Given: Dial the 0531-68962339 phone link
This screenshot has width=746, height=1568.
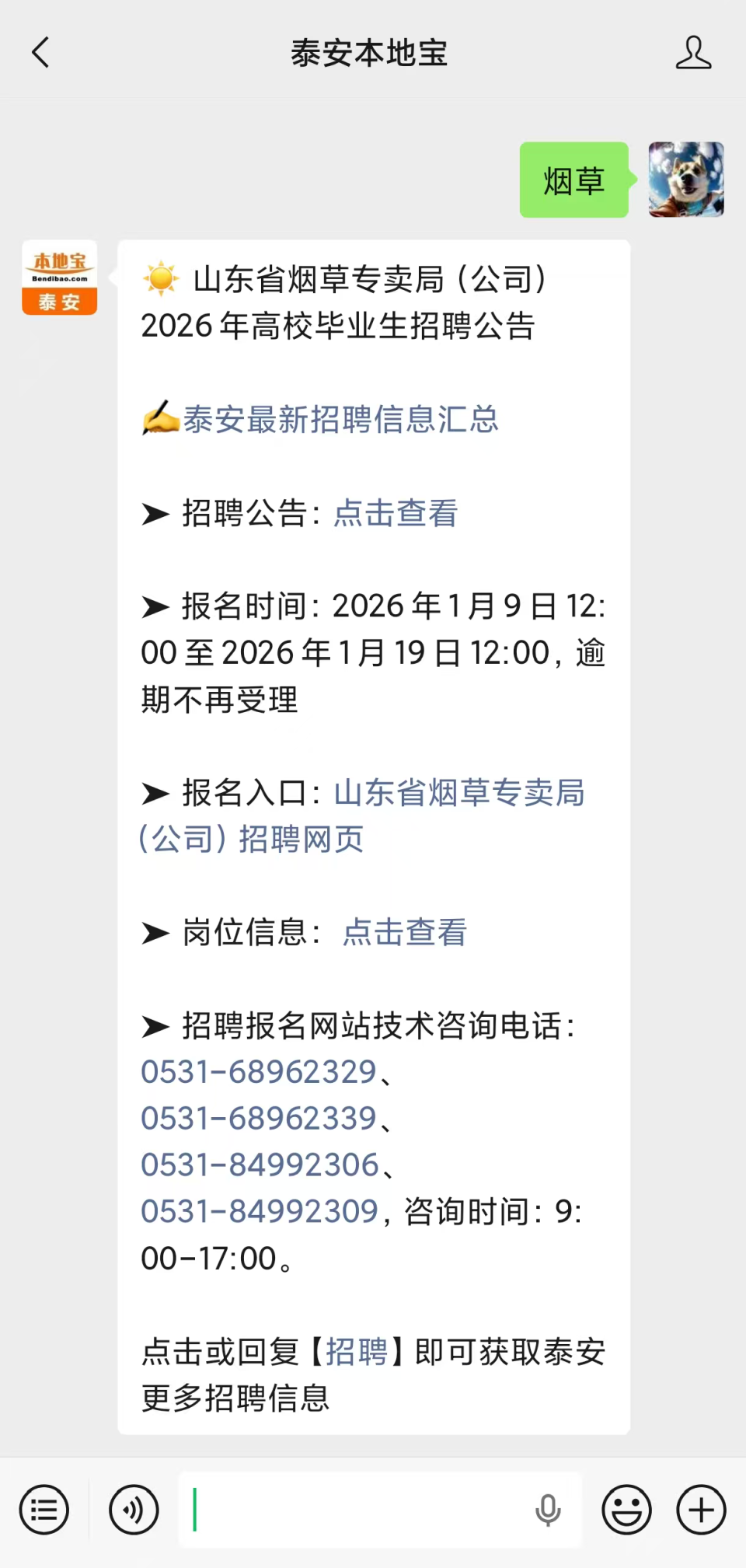Looking at the screenshot, I should [257, 1119].
